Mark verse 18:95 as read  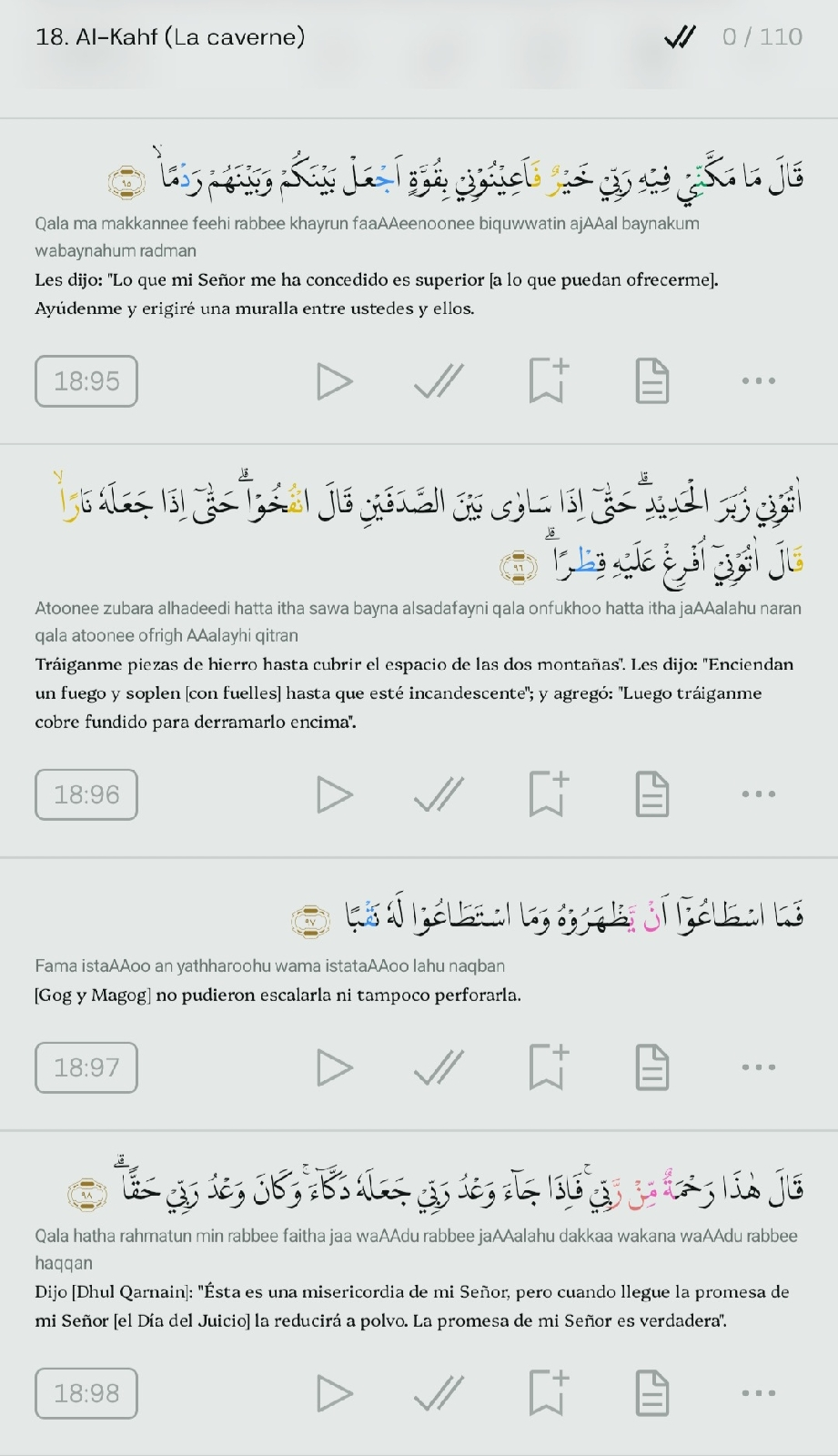pos(439,381)
